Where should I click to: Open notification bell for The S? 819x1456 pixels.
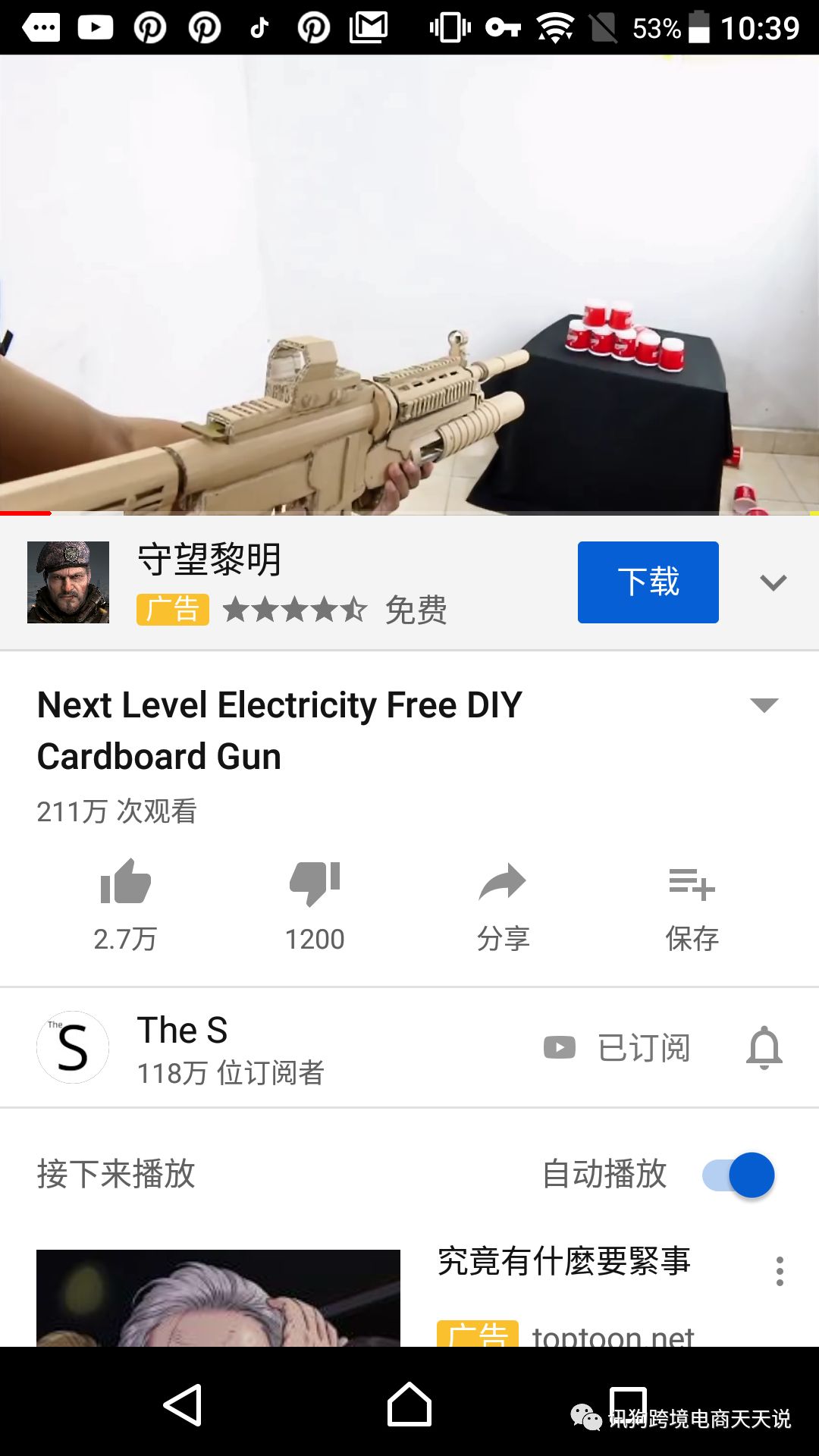pyautogui.click(x=764, y=1048)
